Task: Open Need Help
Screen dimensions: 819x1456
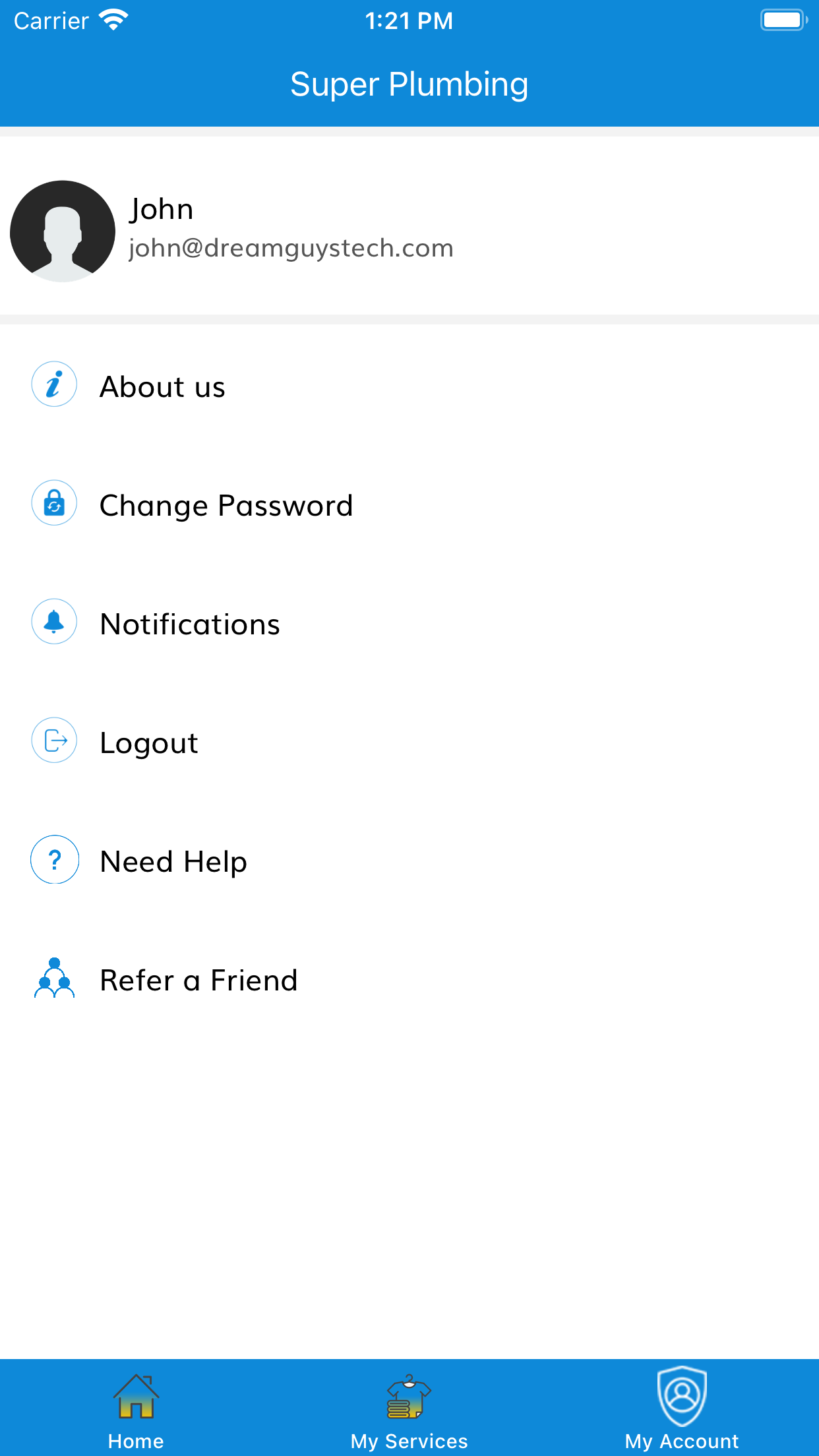Action: [x=409, y=861]
